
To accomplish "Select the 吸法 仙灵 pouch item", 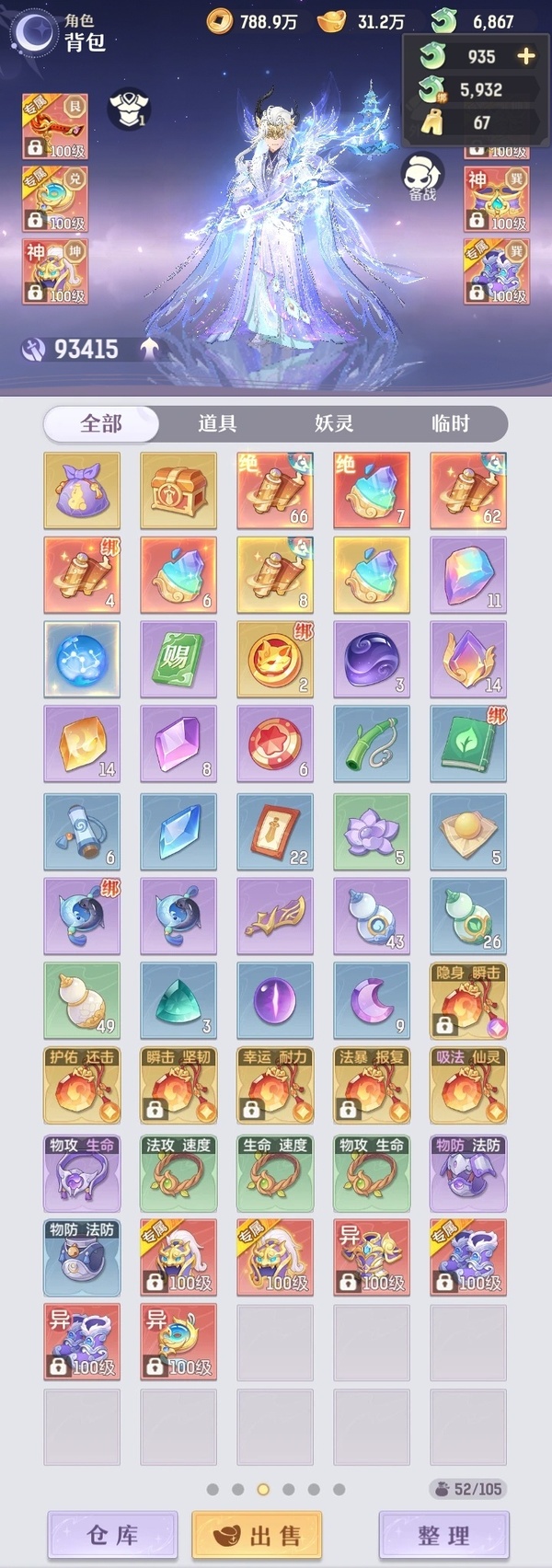I will tap(468, 1086).
